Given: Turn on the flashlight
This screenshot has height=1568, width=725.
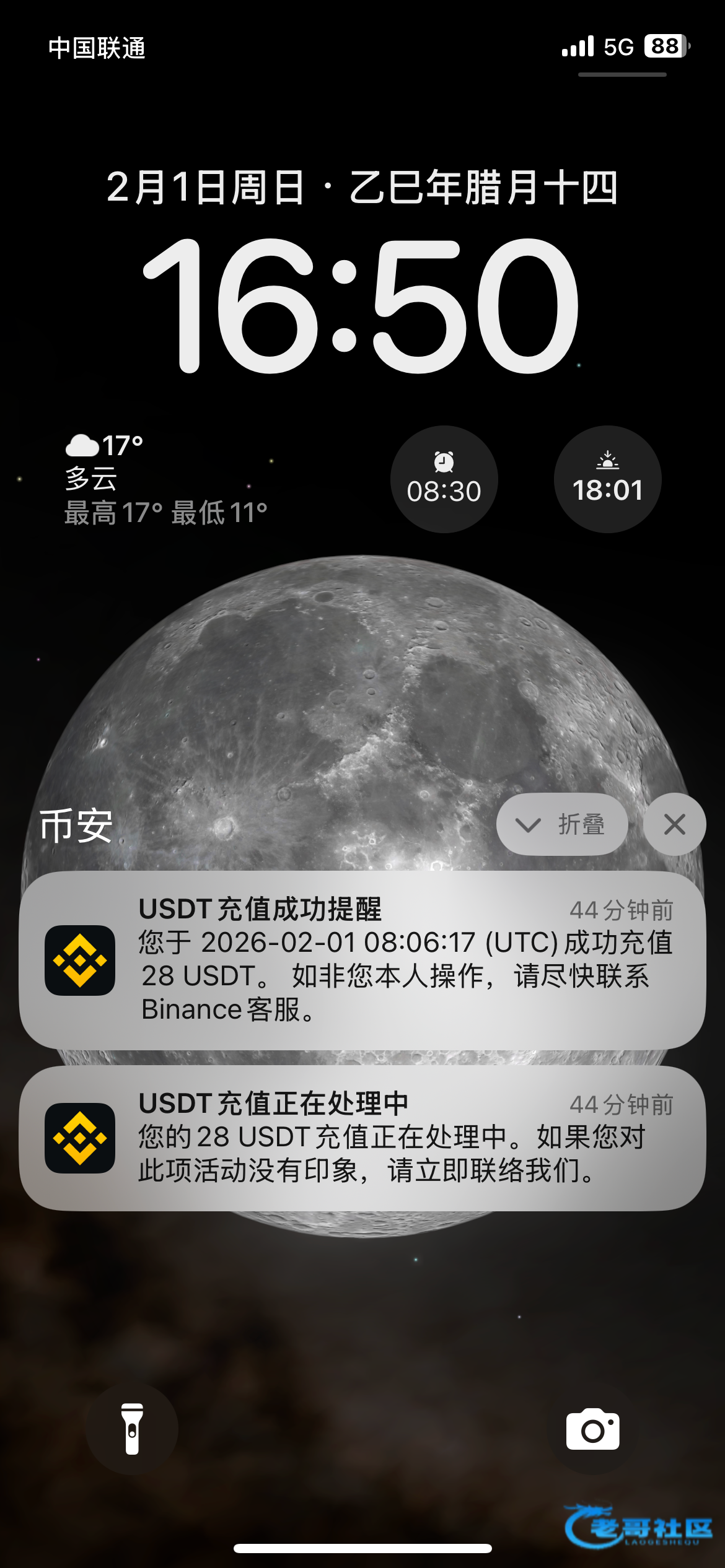Looking at the screenshot, I should click(x=131, y=1429).
